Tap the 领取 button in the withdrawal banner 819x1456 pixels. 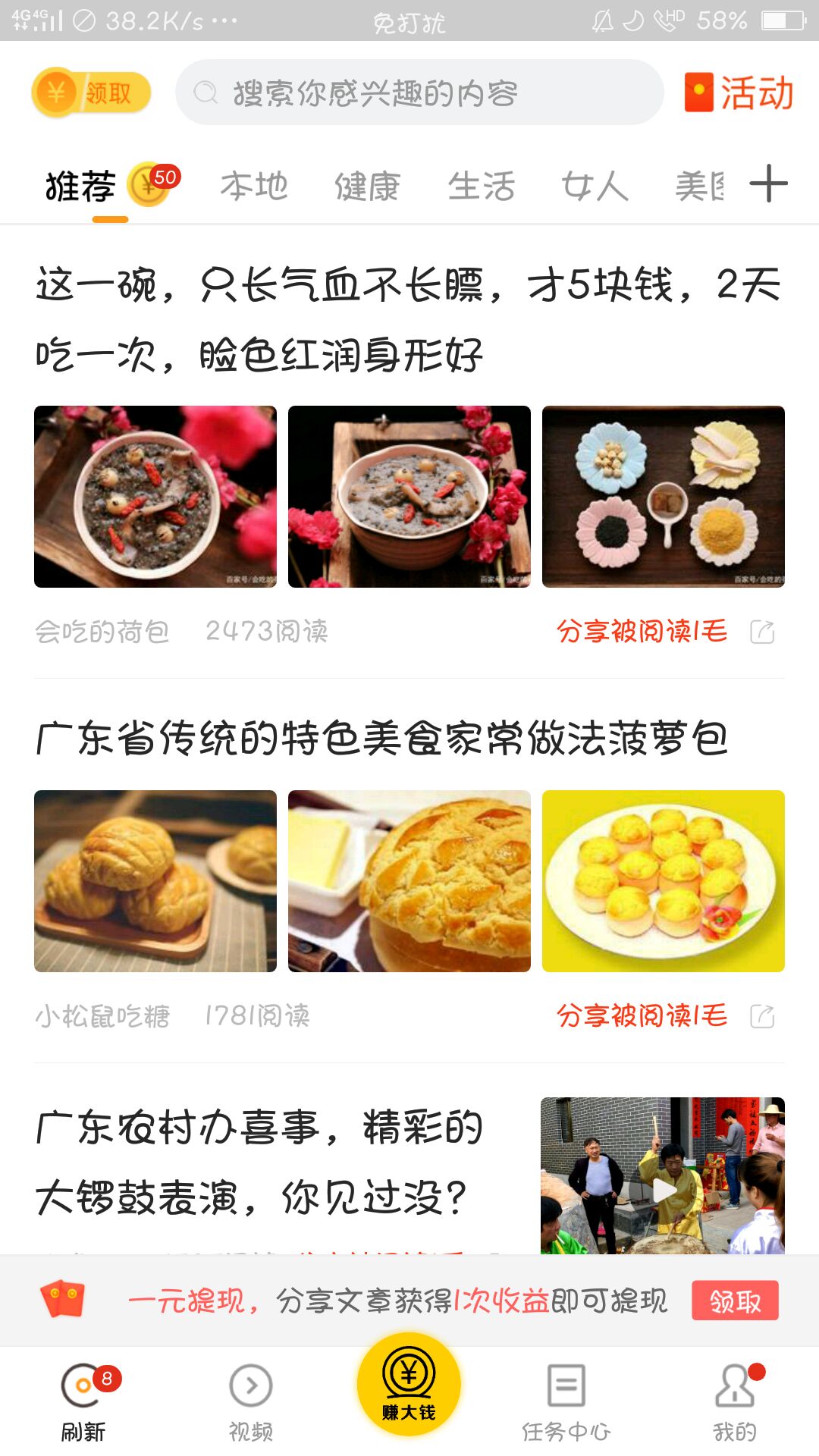(x=735, y=1298)
